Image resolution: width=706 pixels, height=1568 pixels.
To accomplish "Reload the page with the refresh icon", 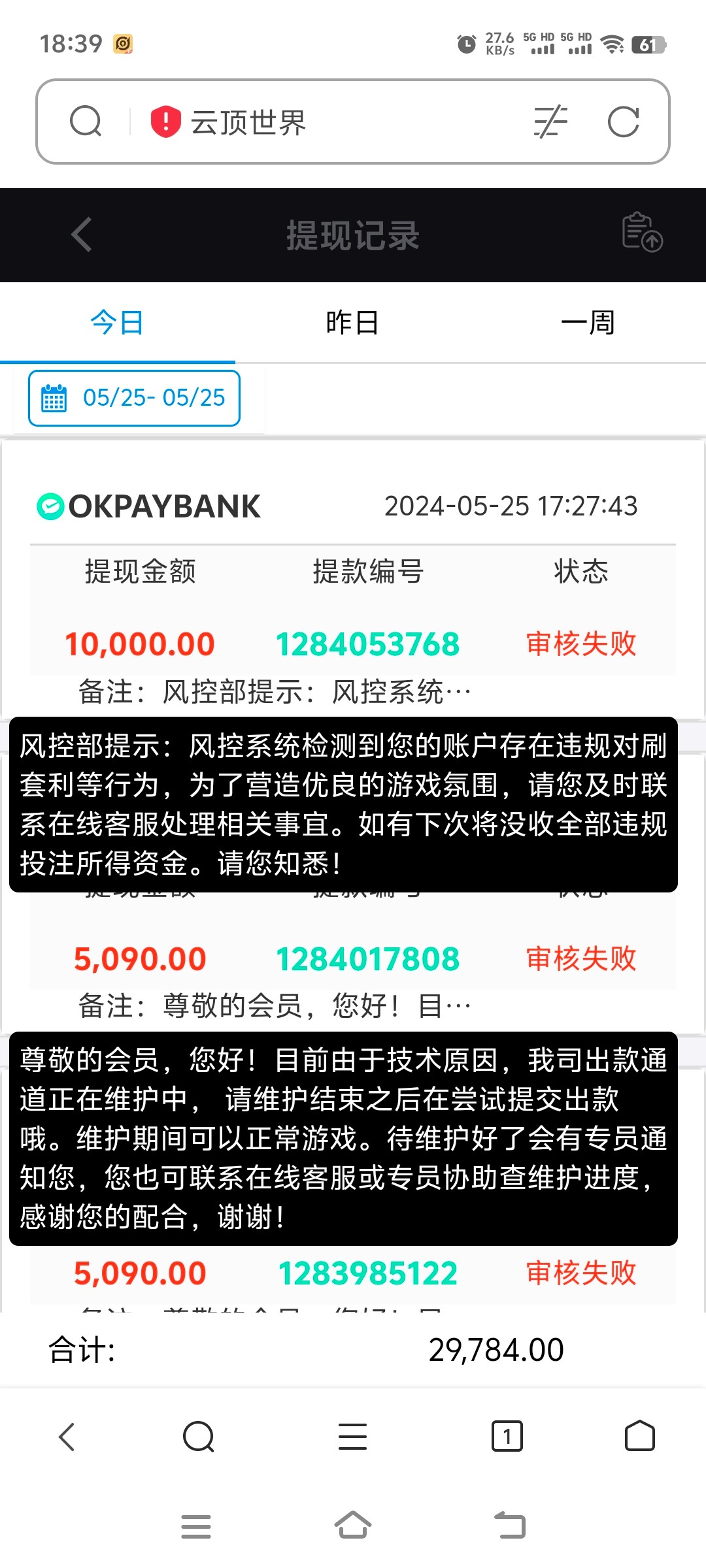I will tap(623, 122).
